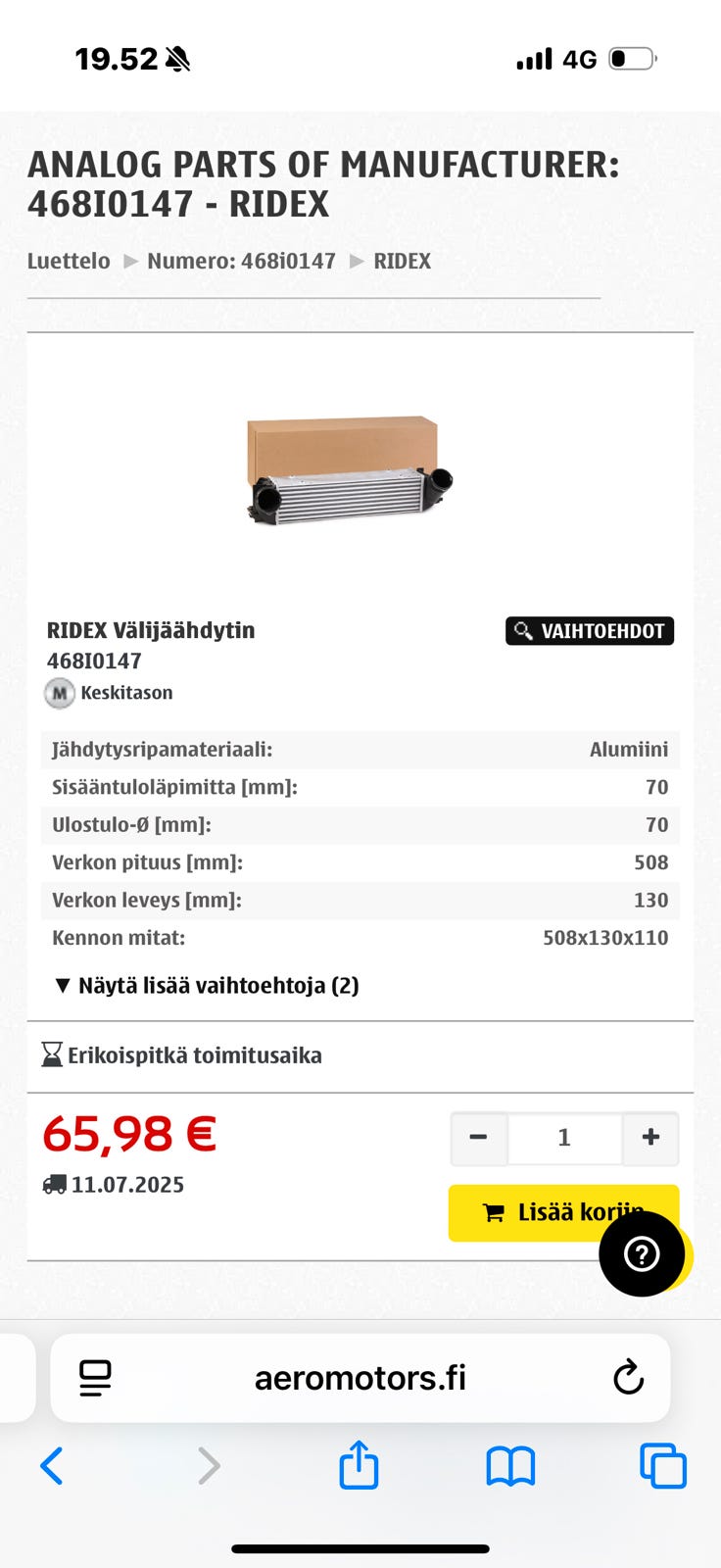Increase quantity with the plus control
Viewport: 721px width, 1568px height.
pyautogui.click(x=649, y=1138)
